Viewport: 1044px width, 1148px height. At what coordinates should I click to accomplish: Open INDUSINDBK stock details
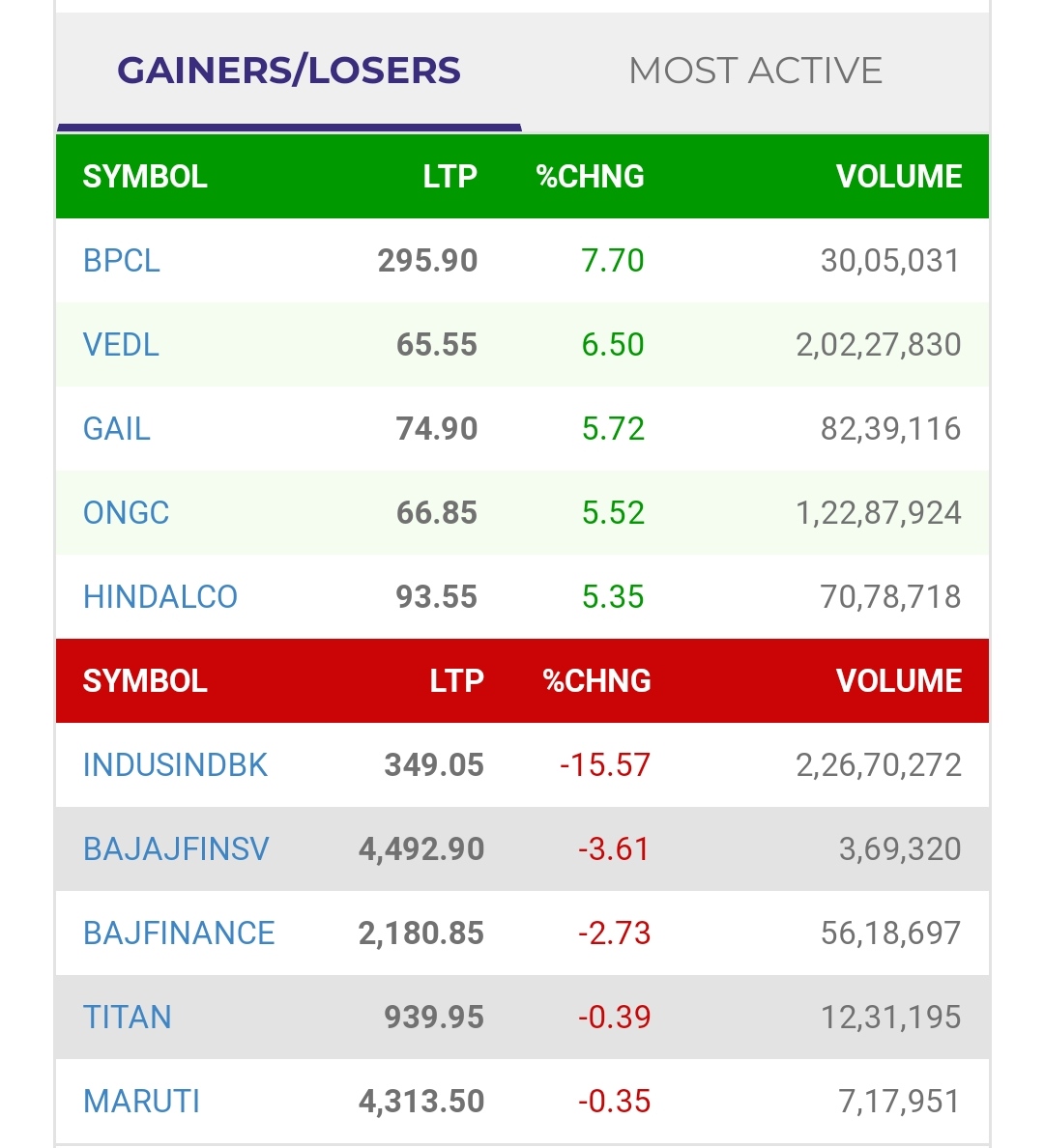175,765
